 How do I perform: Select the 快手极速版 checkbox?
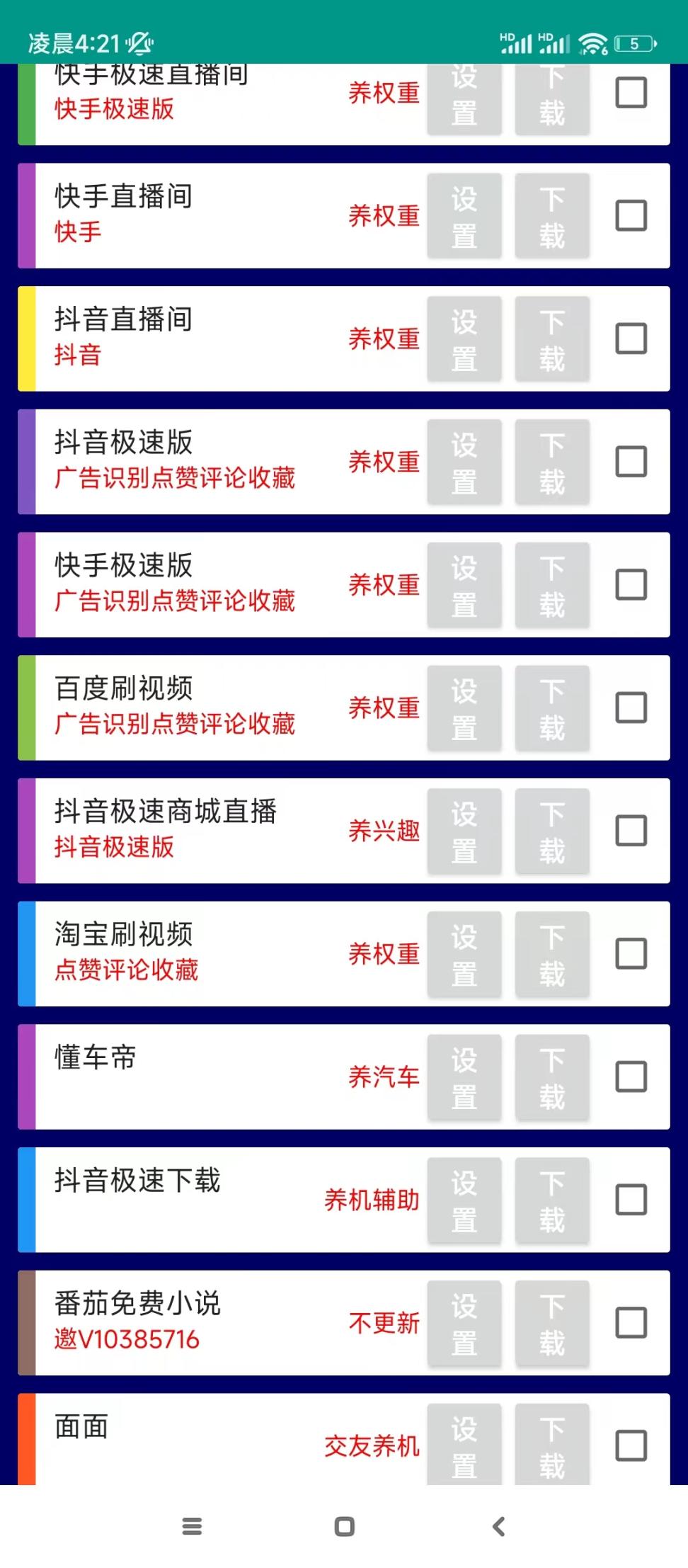[631, 584]
